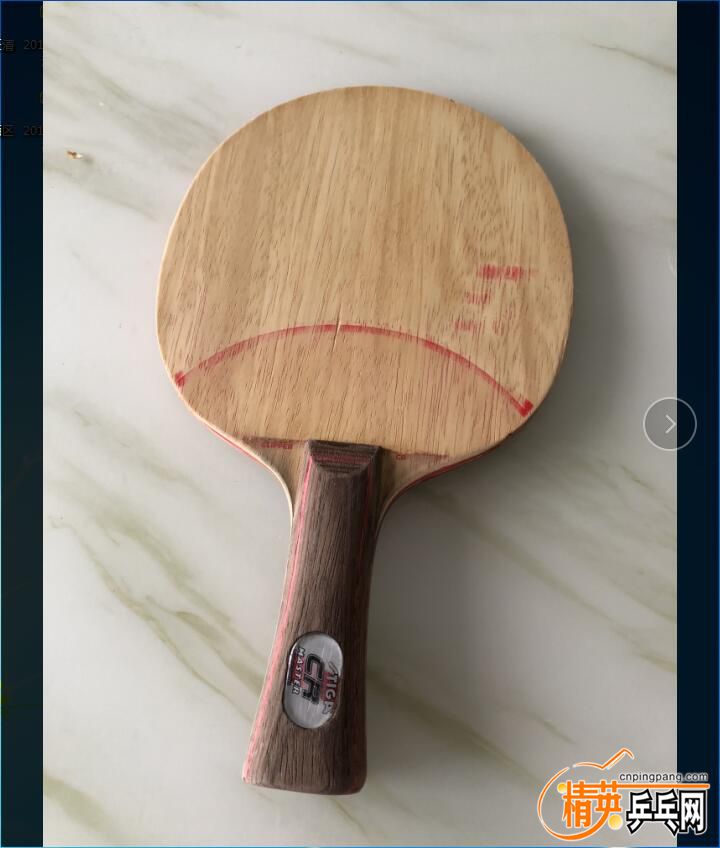Screen dimensions: 720x848
Task: Go to the next photo arrow
Action: click(669, 424)
